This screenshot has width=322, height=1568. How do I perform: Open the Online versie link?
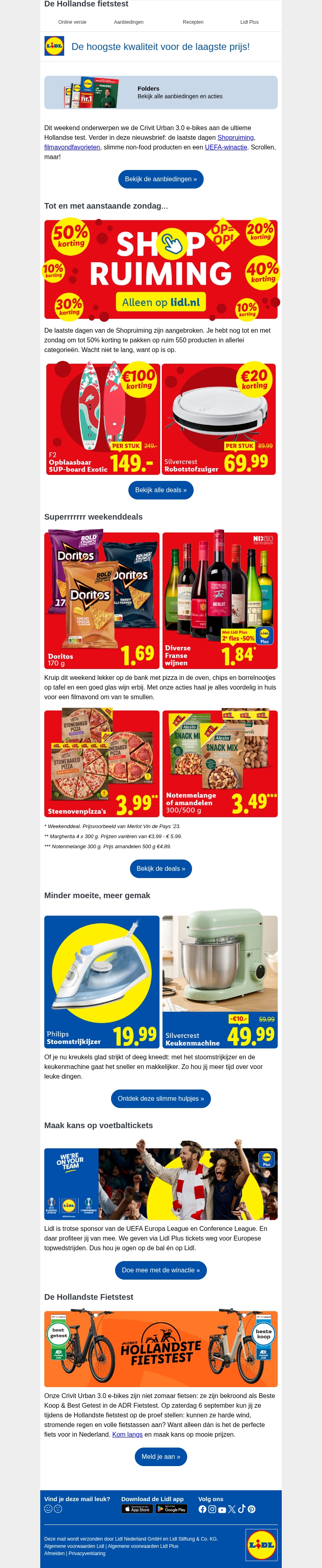click(72, 22)
